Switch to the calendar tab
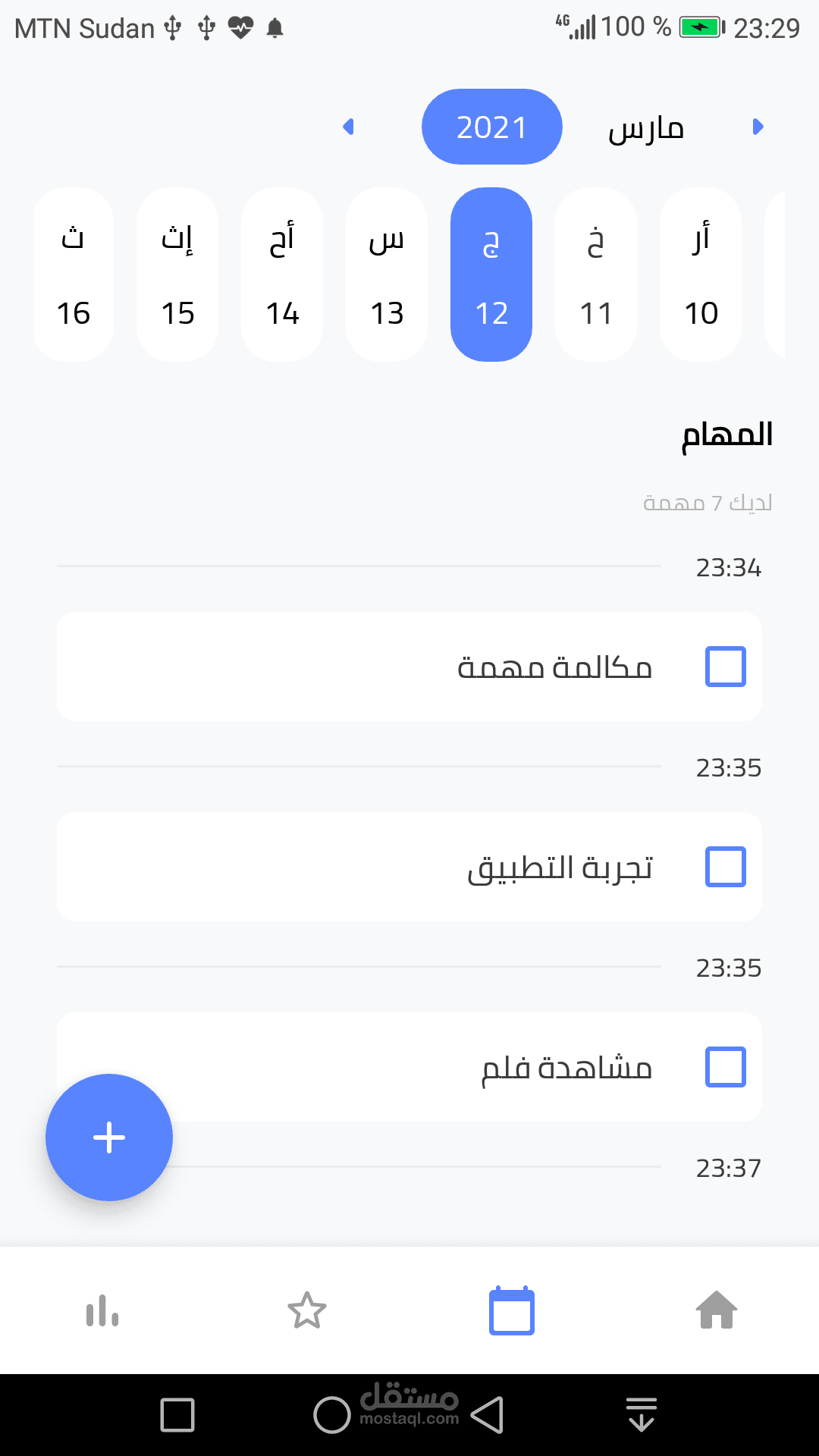819x1456 pixels. point(512,1310)
